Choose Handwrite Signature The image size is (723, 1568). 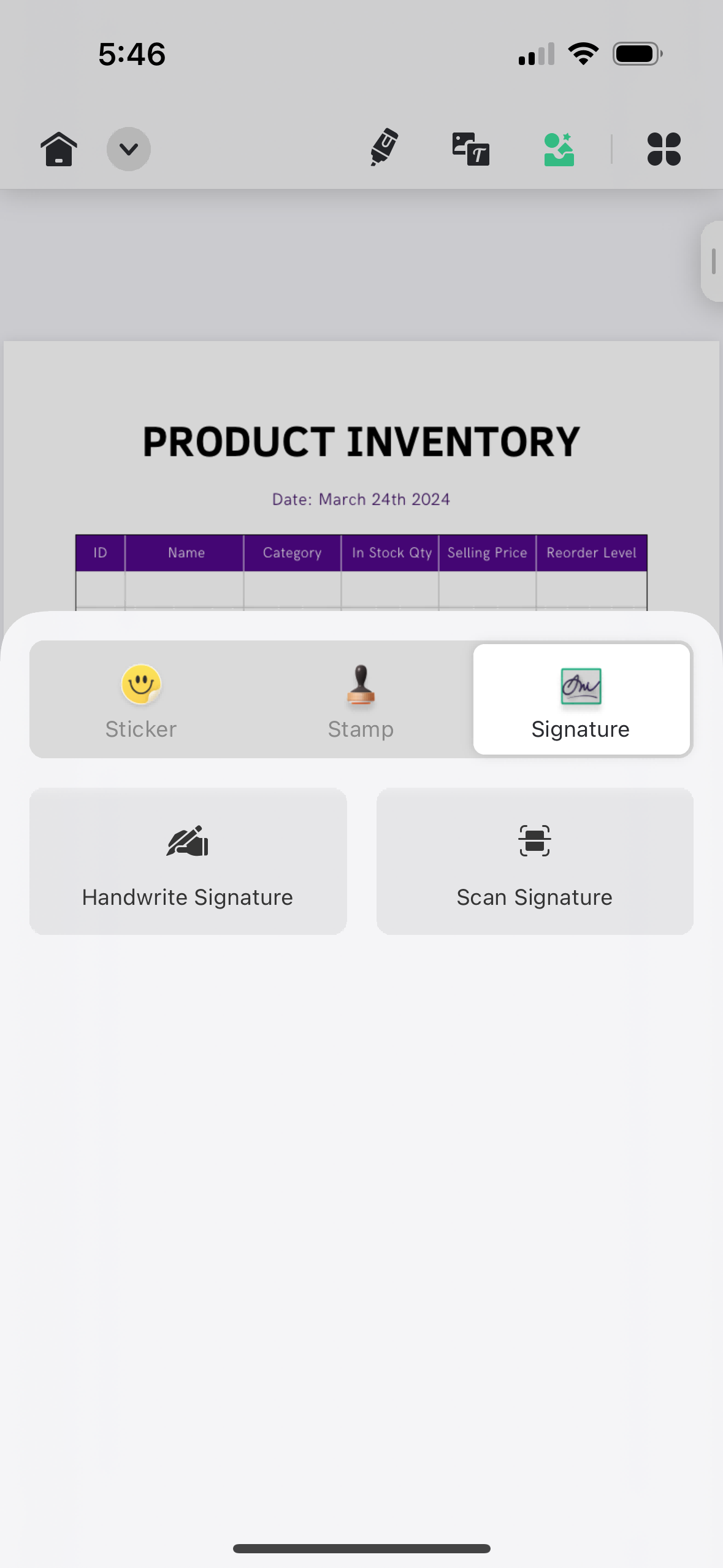(188, 861)
